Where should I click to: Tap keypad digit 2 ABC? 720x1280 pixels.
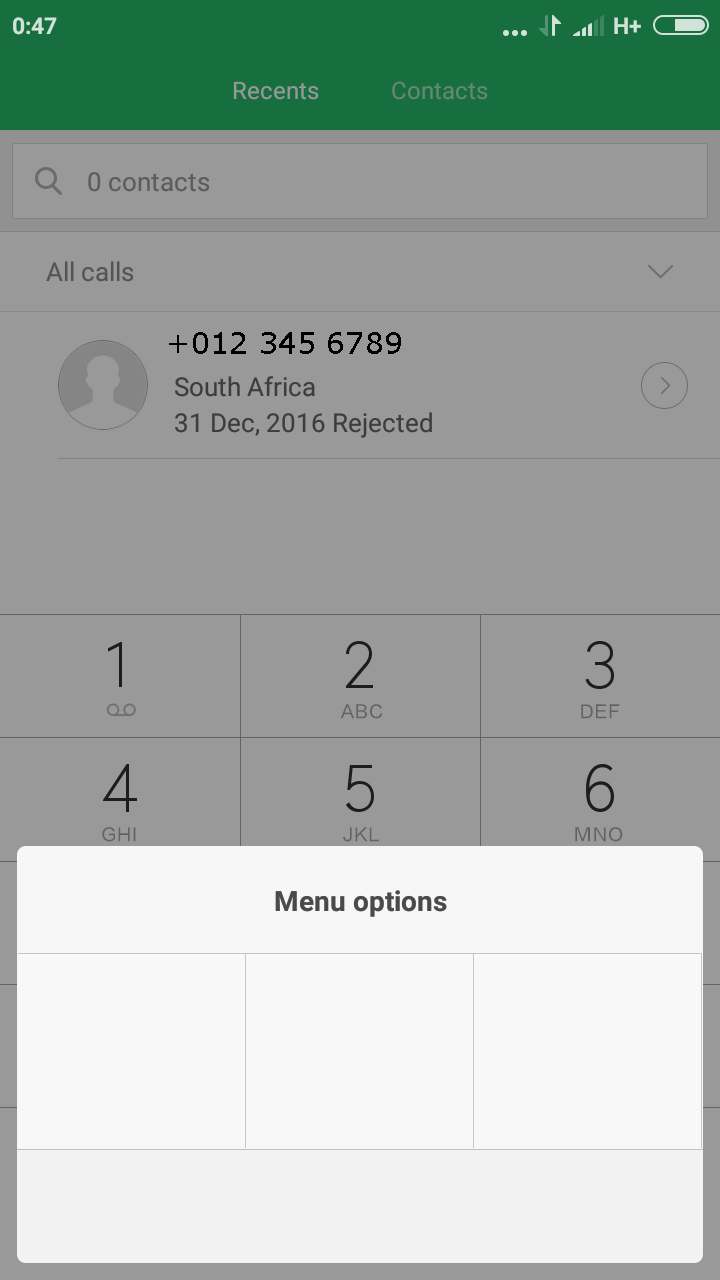pos(360,677)
